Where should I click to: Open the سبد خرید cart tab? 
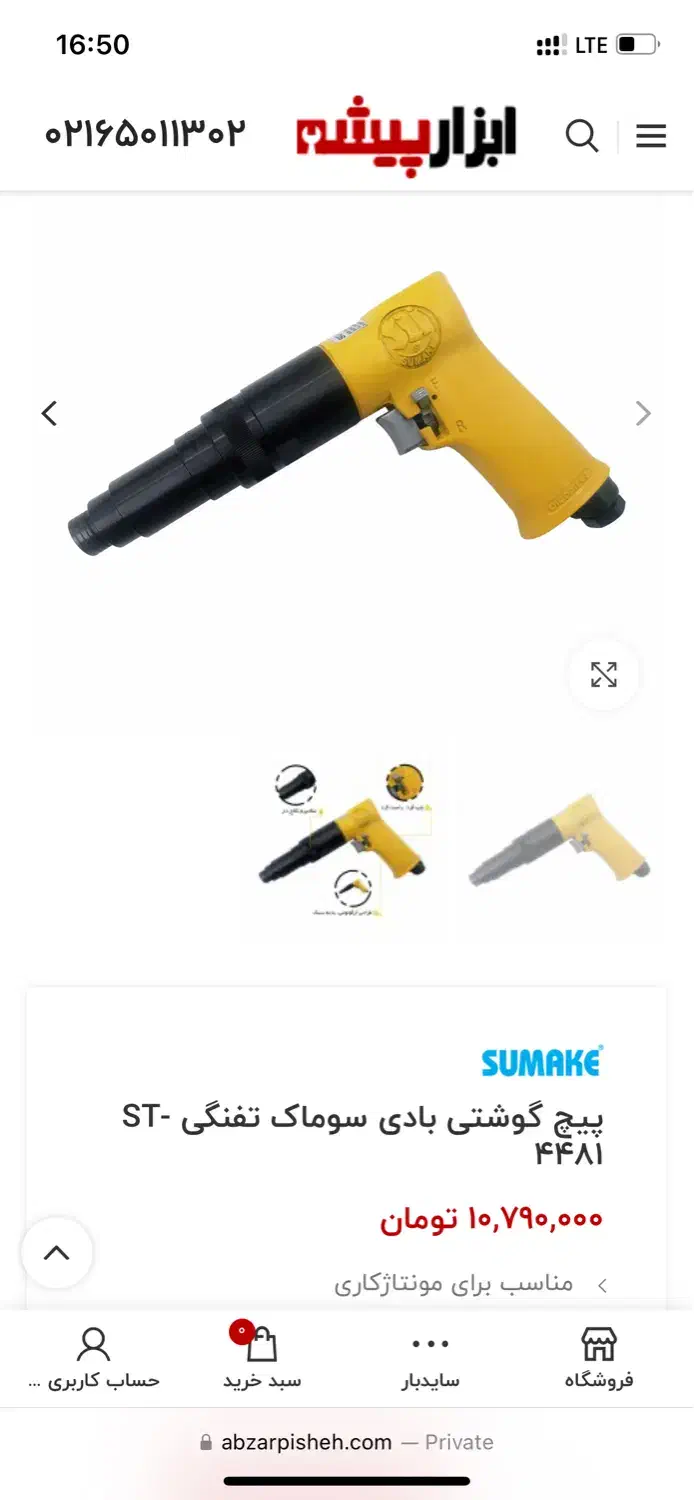(261, 1358)
